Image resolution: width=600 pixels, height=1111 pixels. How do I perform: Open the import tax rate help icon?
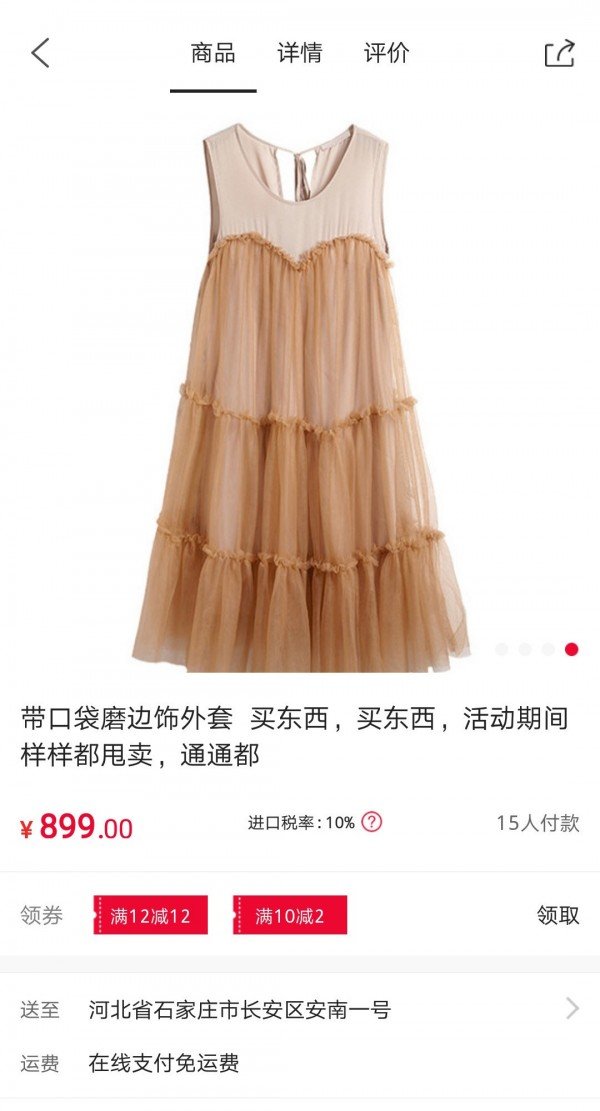(x=372, y=822)
